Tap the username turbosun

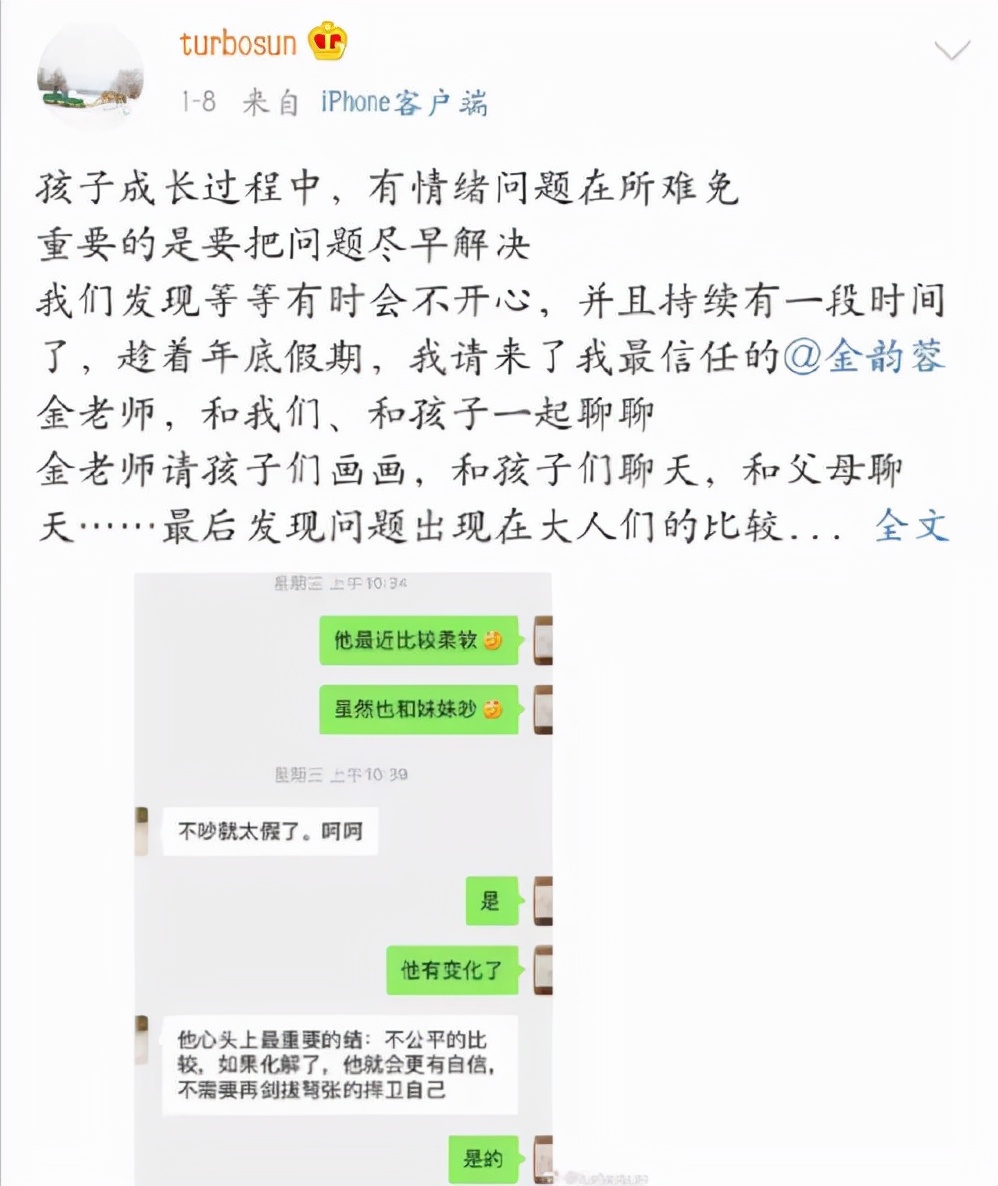click(236, 44)
